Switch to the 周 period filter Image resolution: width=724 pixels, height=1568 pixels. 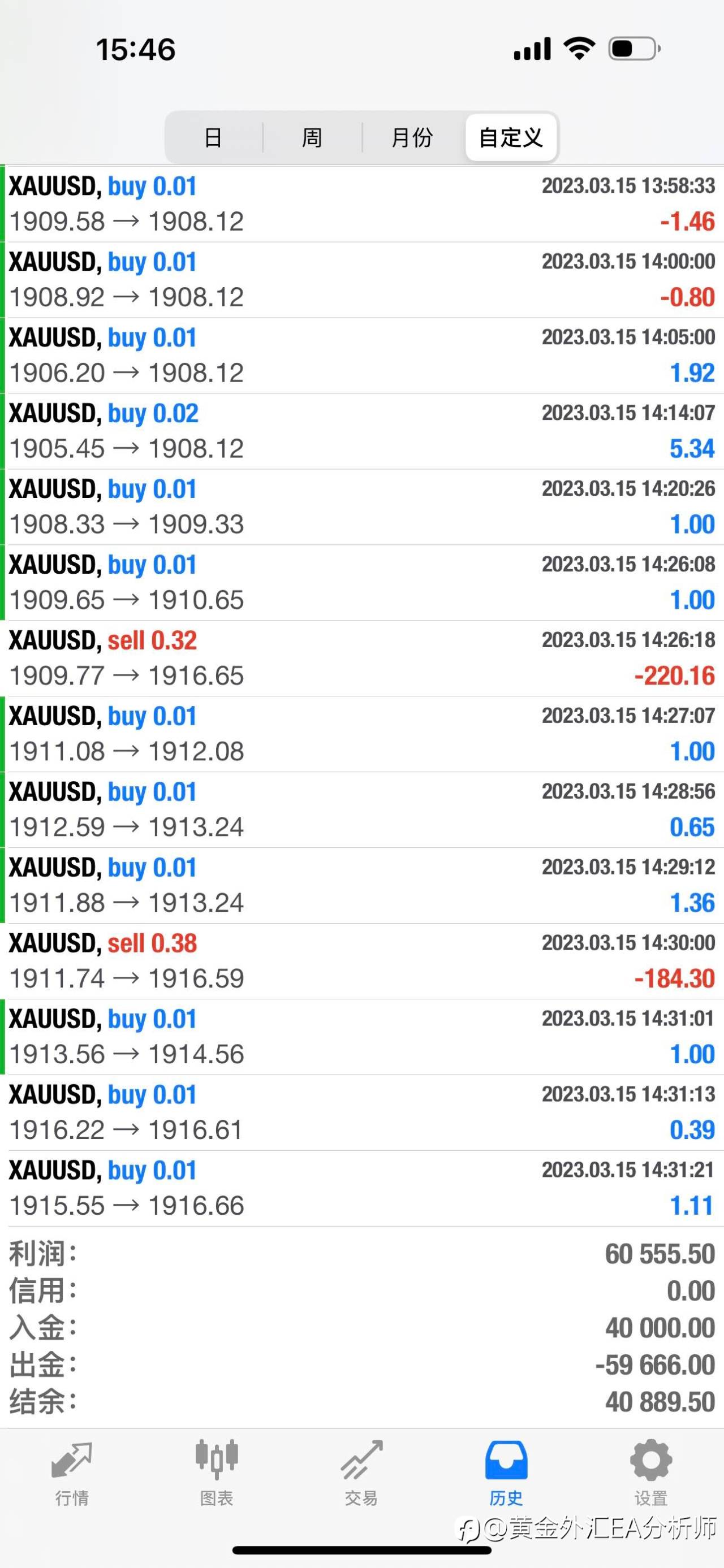(312, 137)
